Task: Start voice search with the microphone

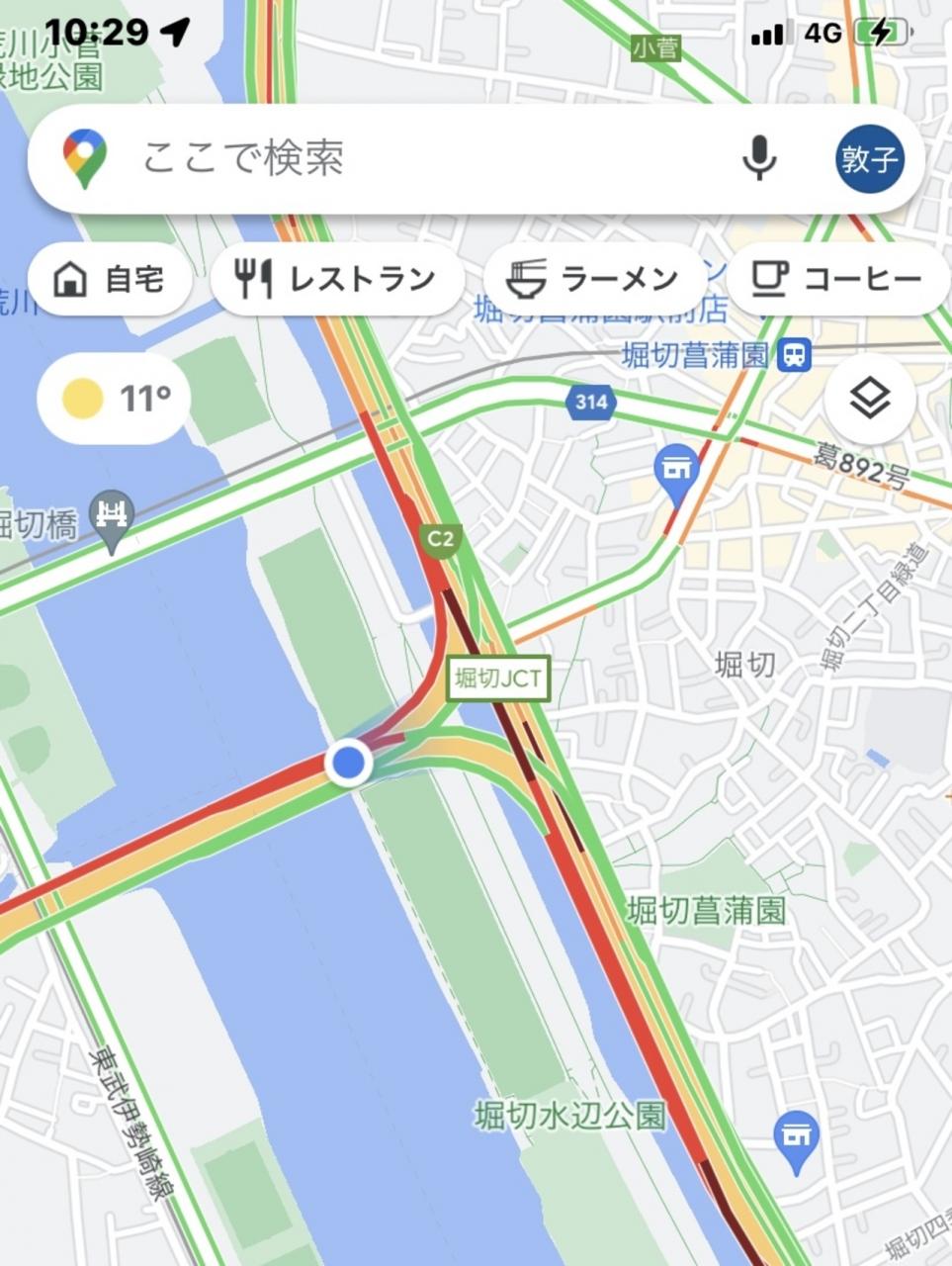Action: 759,158
